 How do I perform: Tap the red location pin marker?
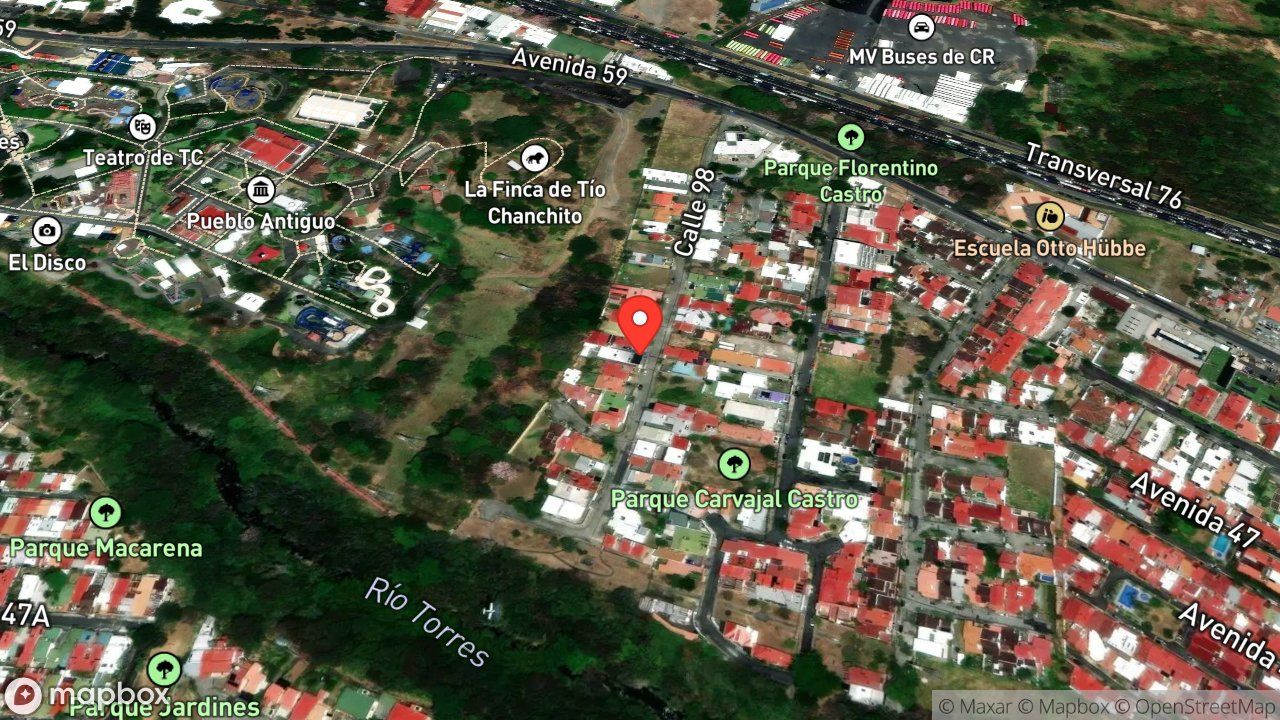pyautogui.click(x=640, y=325)
